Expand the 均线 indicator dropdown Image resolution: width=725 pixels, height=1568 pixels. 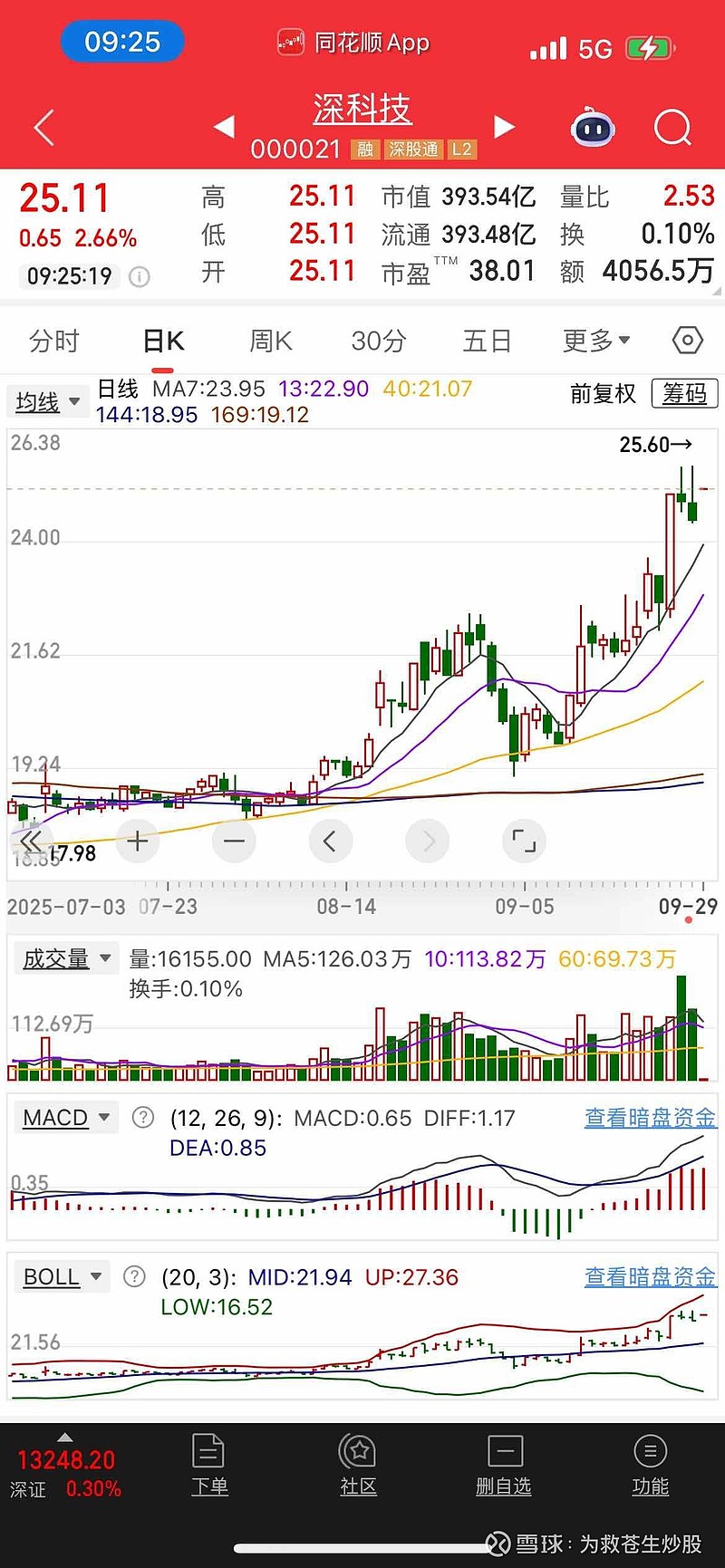pyautogui.click(x=47, y=401)
